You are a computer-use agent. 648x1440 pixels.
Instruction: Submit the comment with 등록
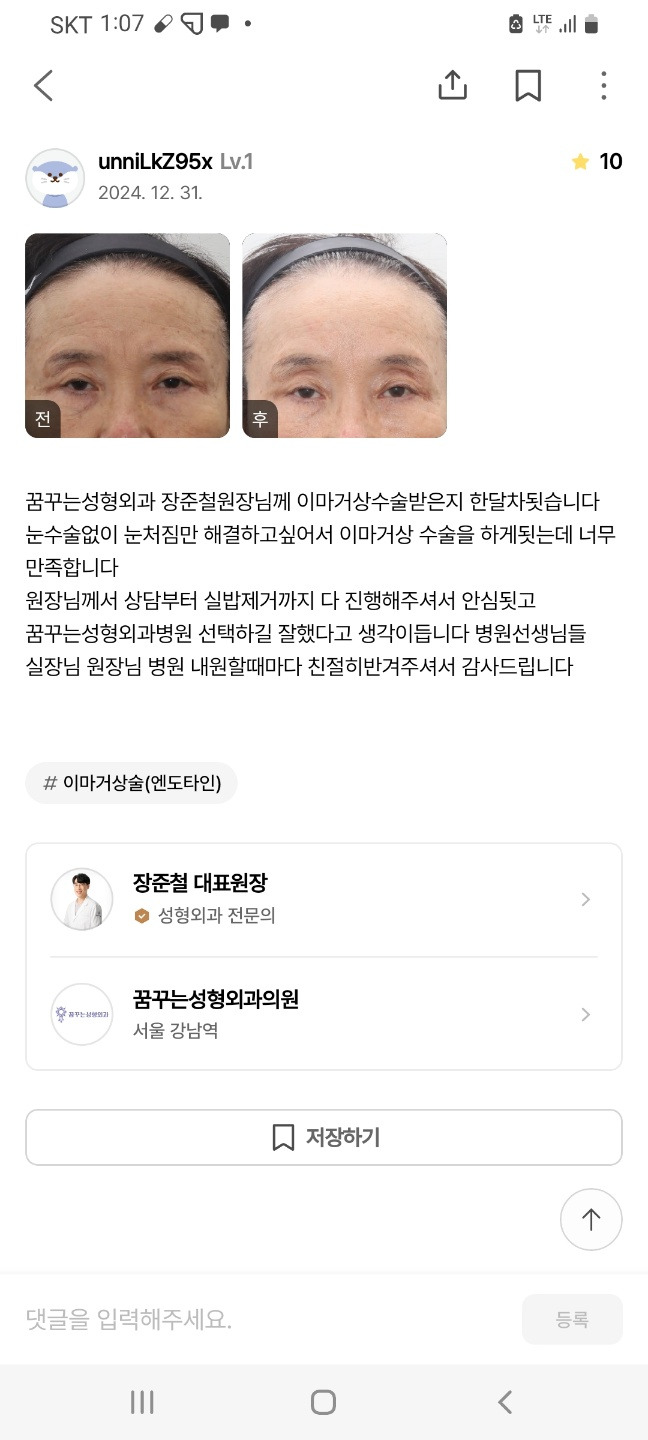click(572, 1319)
